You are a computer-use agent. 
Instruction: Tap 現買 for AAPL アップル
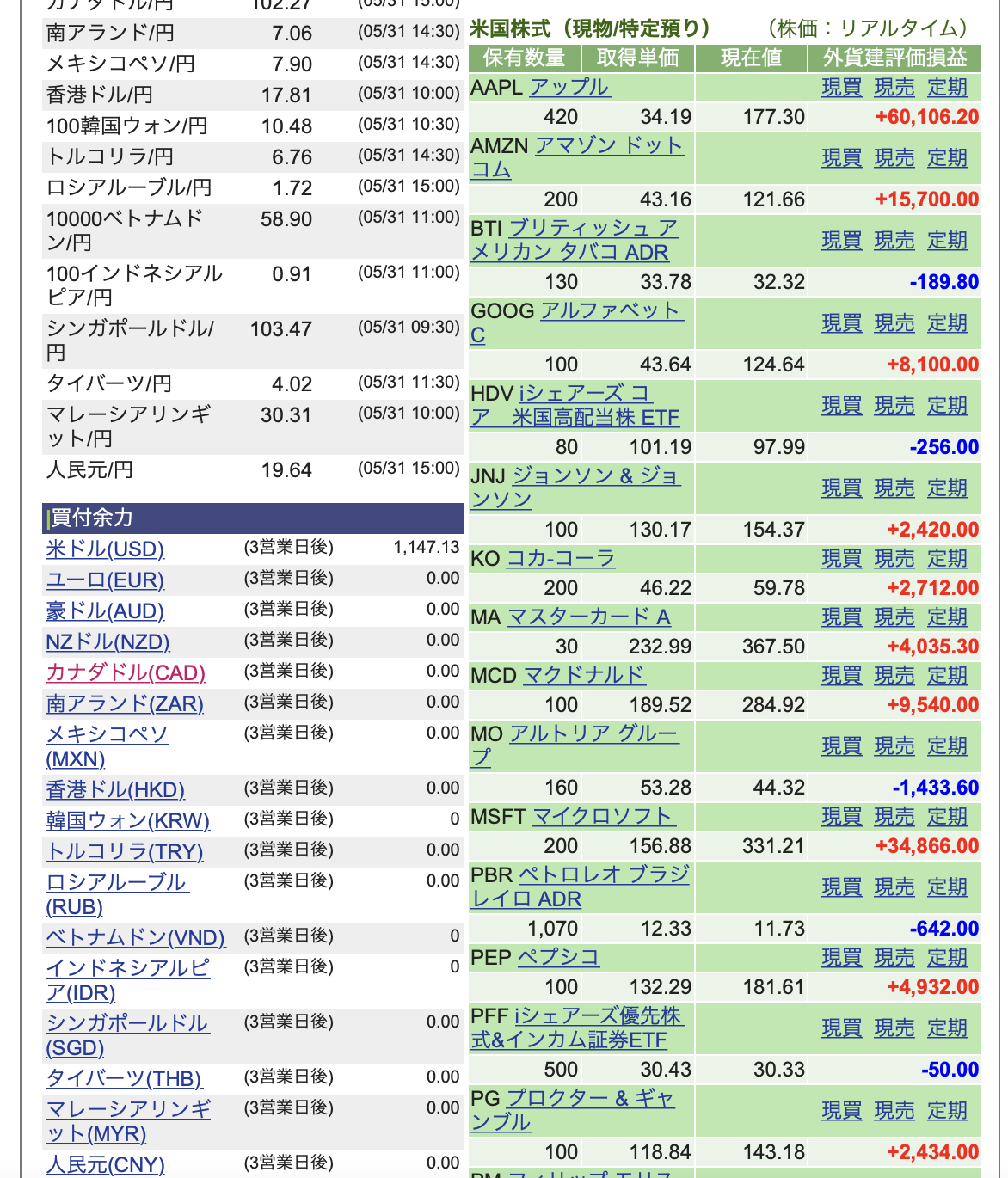(841, 88)
